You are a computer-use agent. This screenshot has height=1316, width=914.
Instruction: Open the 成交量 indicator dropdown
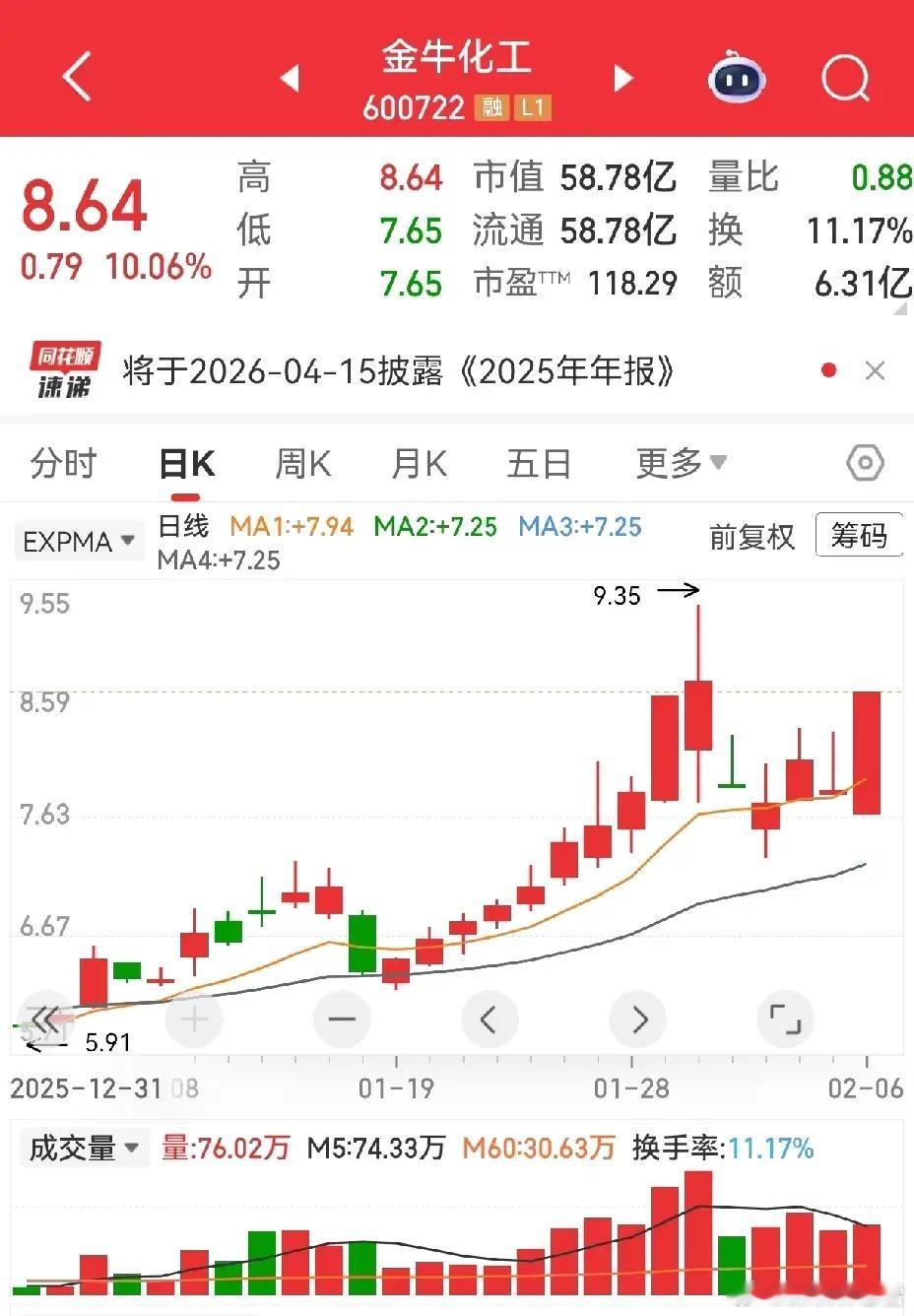coord(84,1148)
